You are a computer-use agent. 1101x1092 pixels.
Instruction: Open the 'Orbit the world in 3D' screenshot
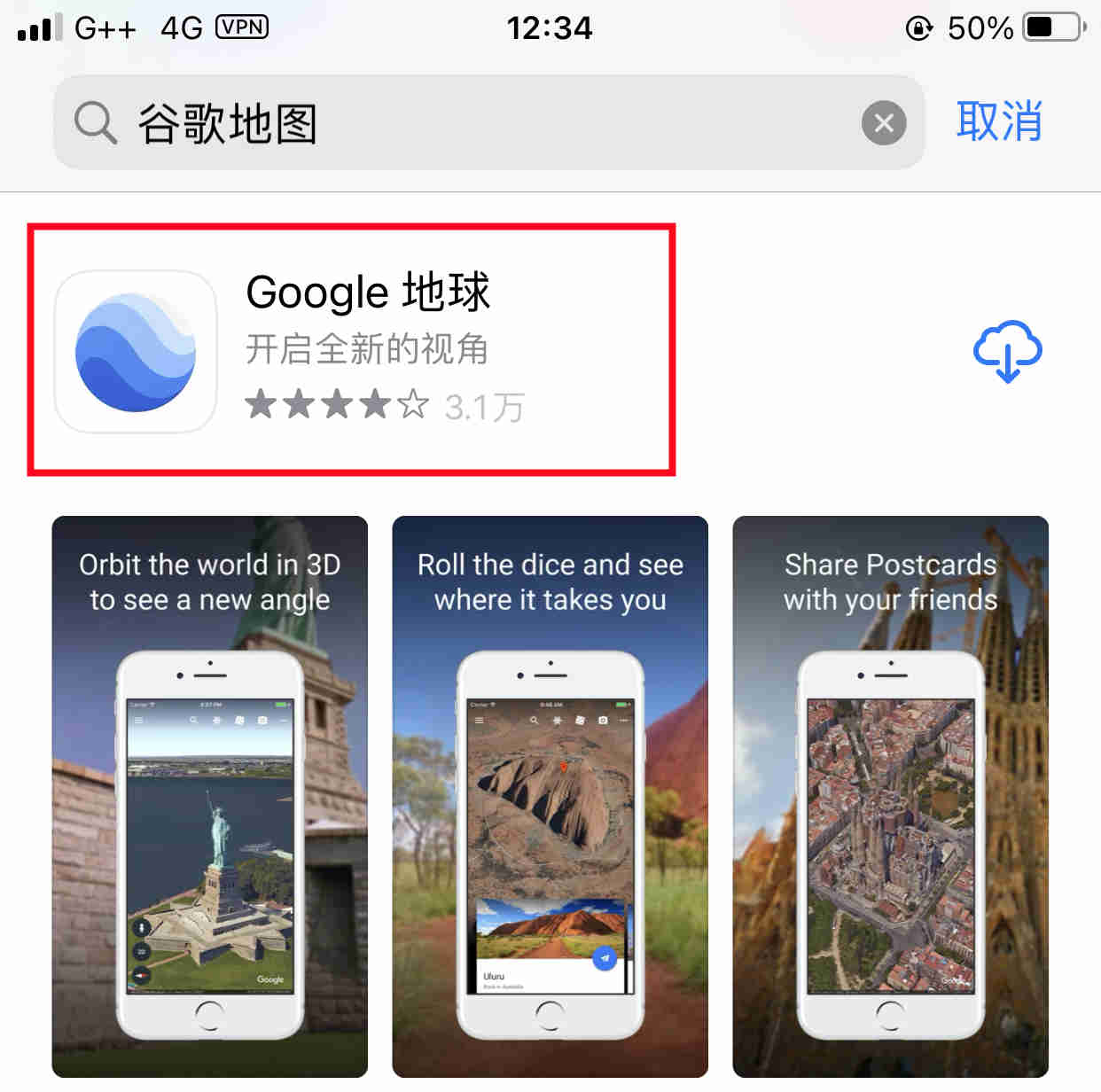tap(210, 796)
